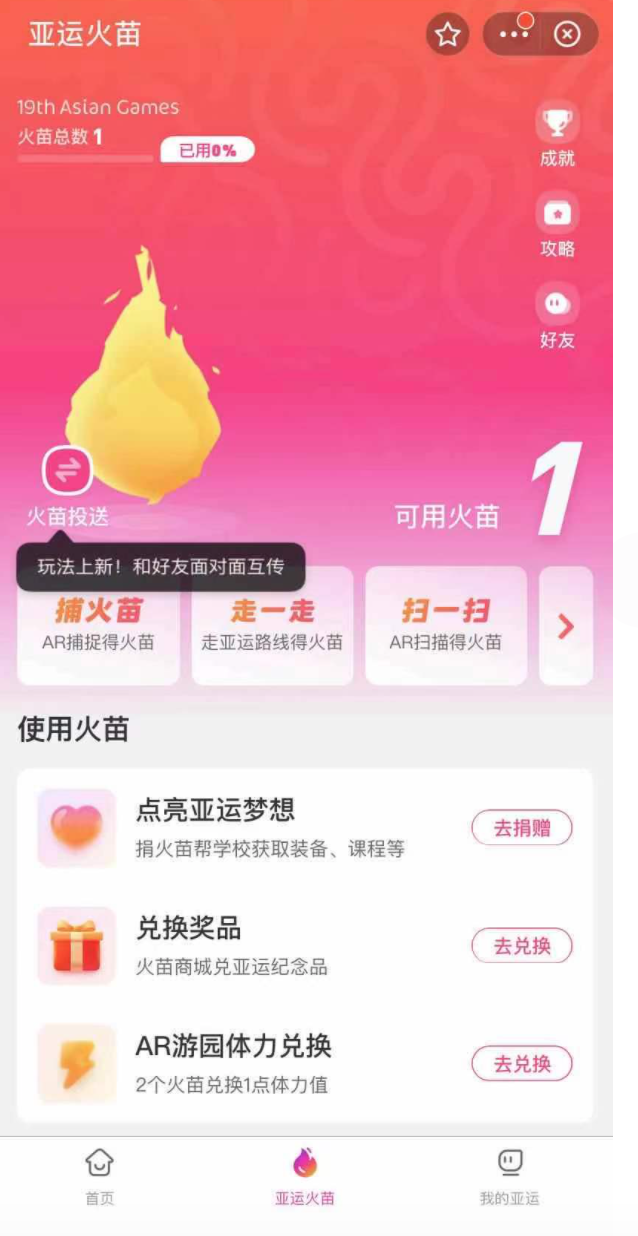Viewport: 638px width, 1236px height.
Task: Open 成就 achievements
Action: (557, 135)
